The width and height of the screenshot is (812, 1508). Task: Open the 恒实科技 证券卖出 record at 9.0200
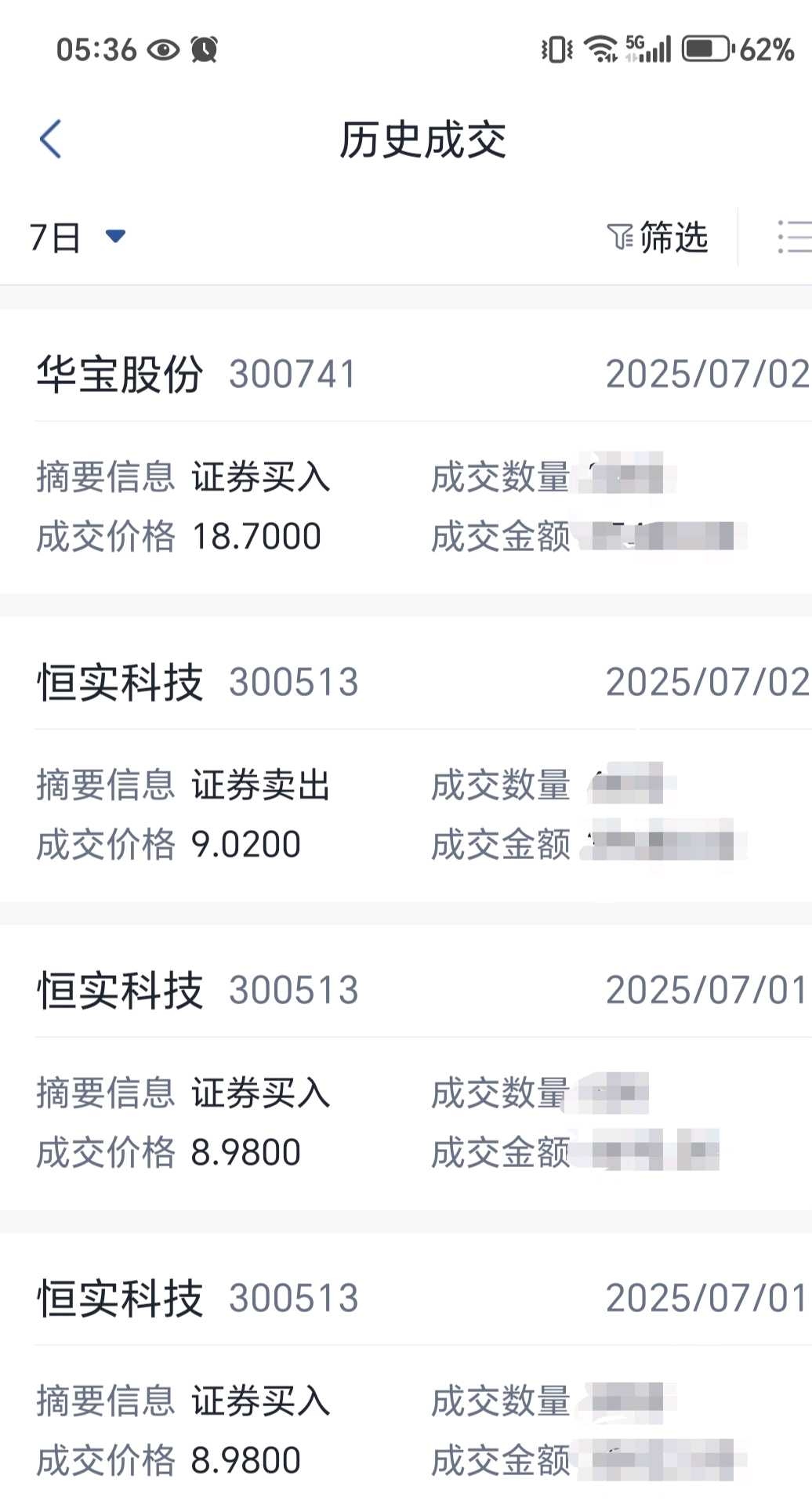[x=406, y=759]
